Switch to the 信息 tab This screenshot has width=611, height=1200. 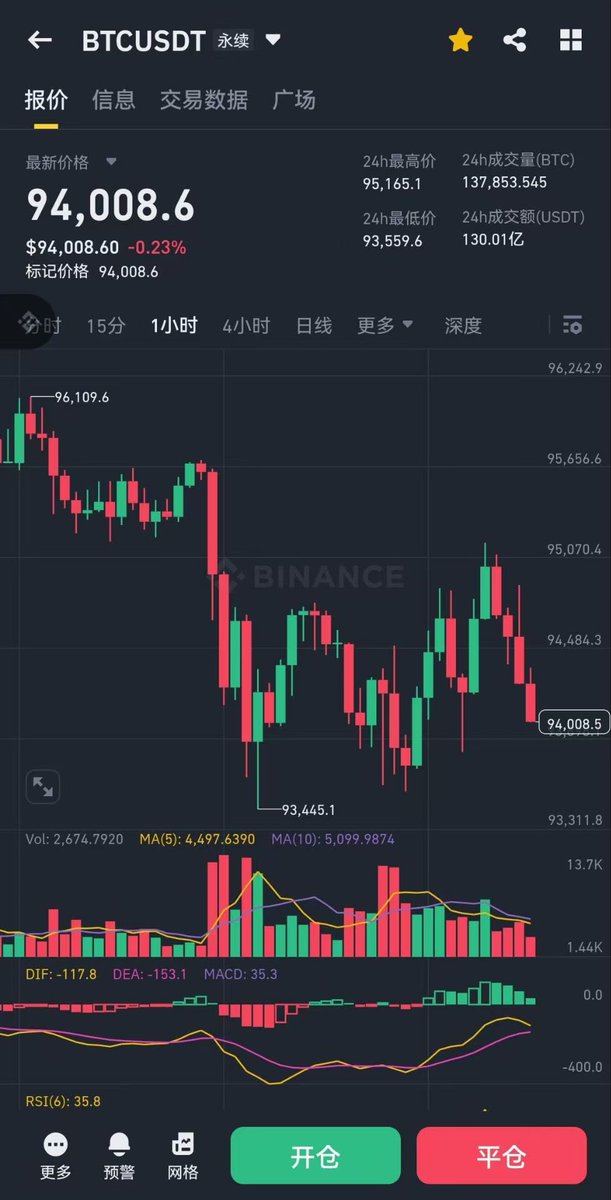pos(114,99)
